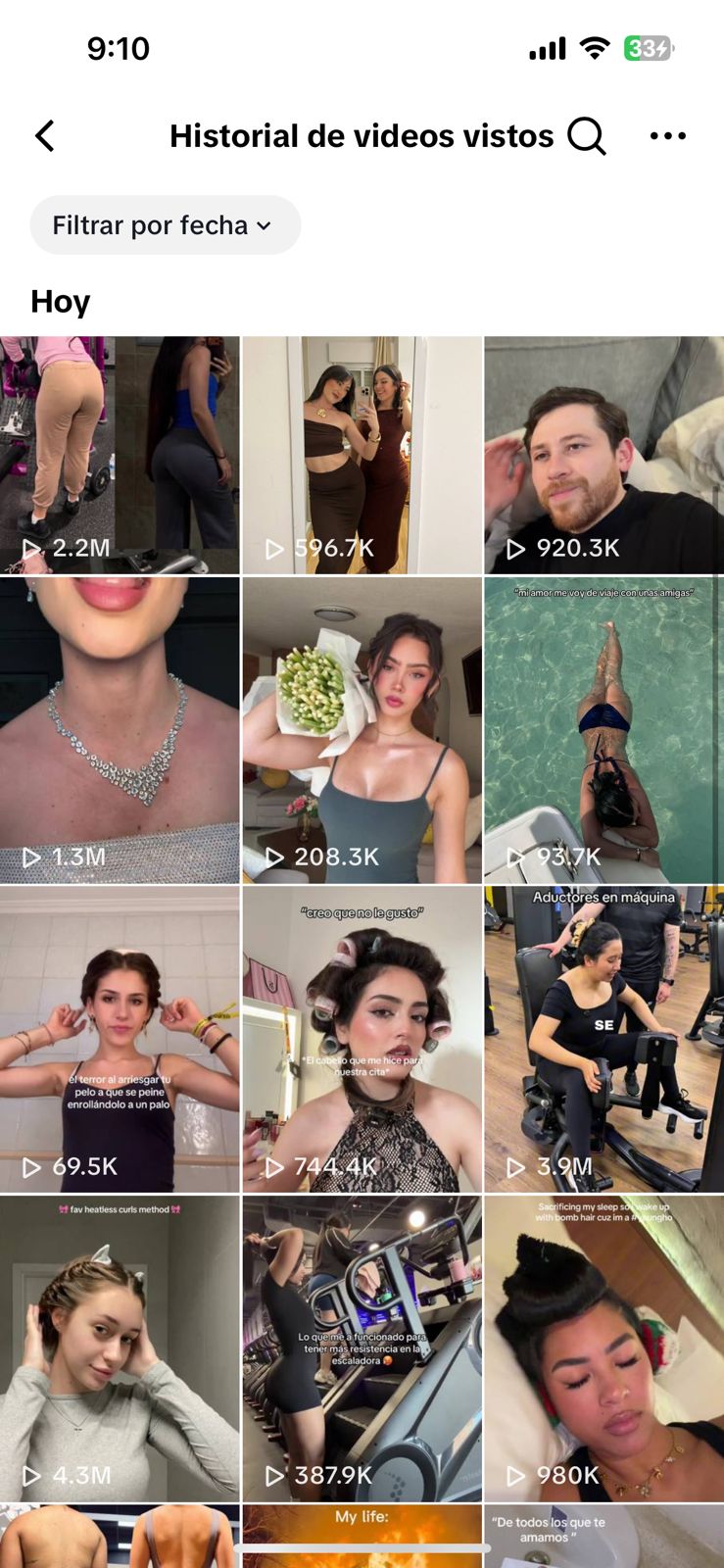Go back from watch history

(45, 136)
